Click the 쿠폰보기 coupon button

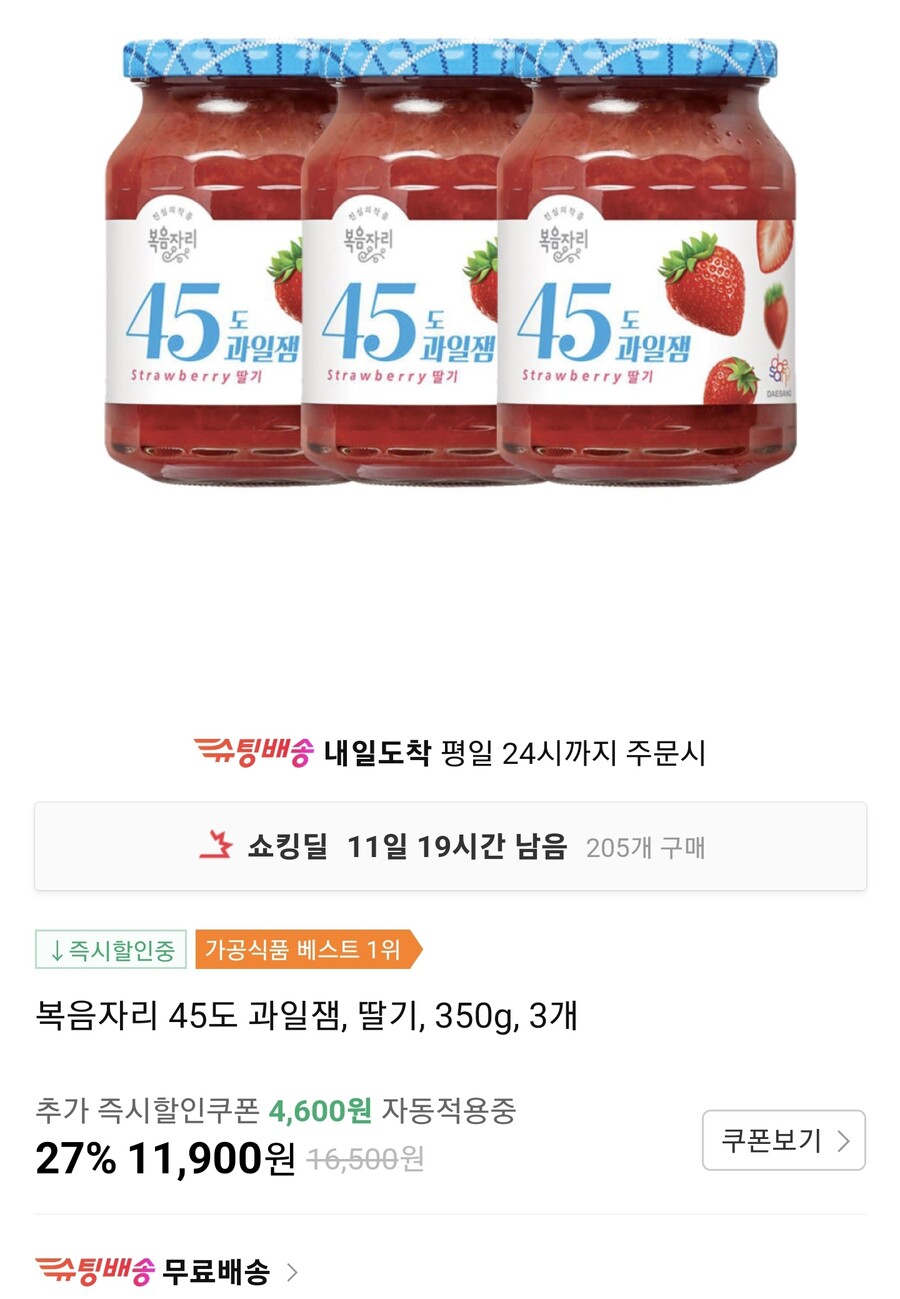click(x=784, y=1141)
